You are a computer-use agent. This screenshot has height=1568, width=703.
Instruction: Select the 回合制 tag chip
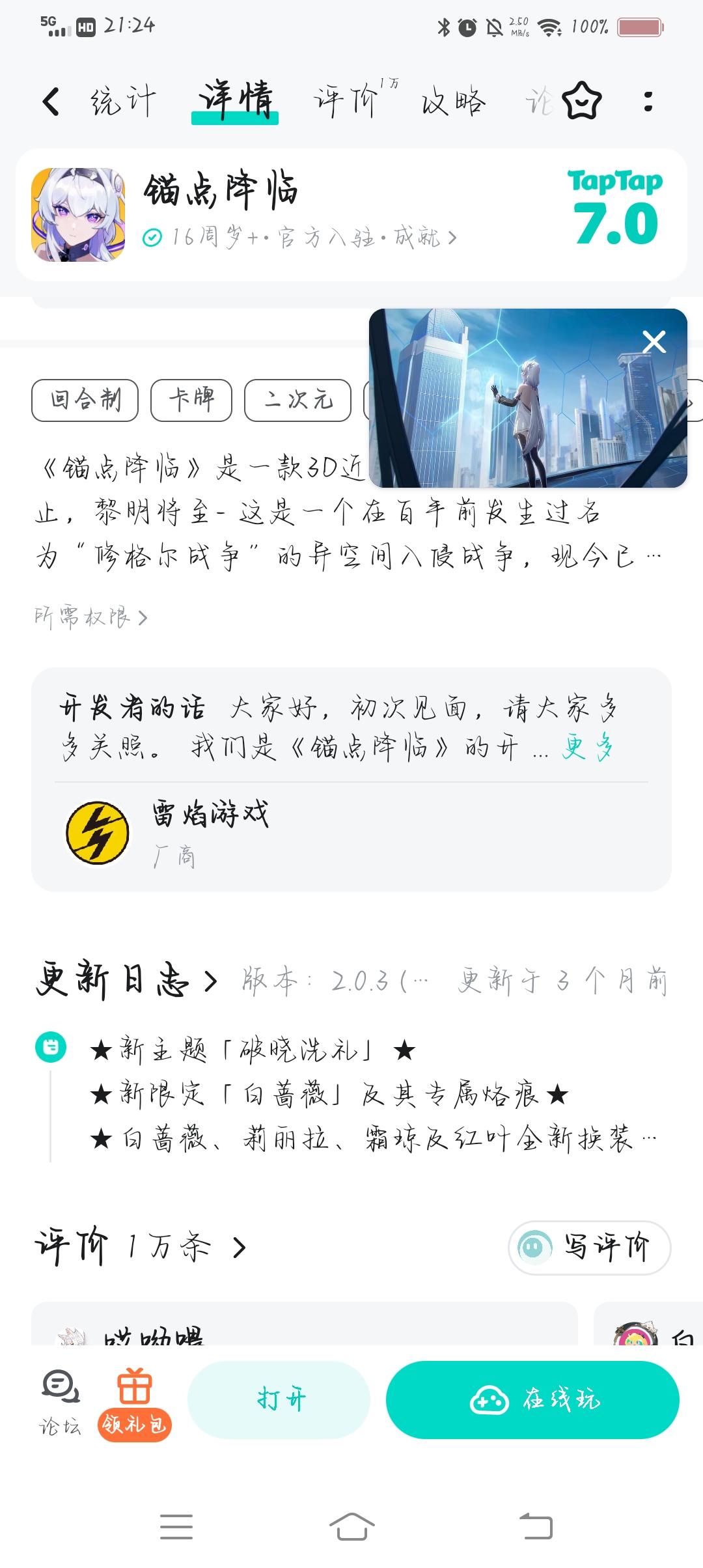click(85, 401)
